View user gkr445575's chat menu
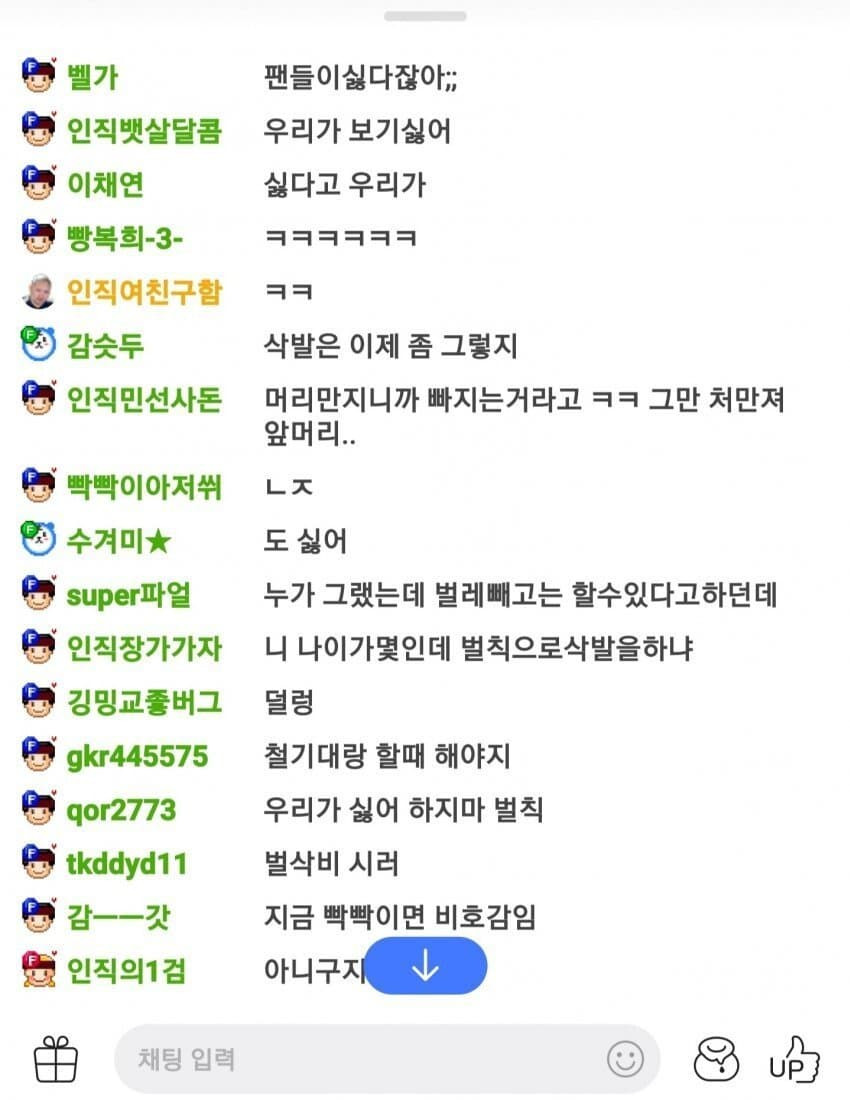The width and height of the screenshot is (850, 1100). (x=137, y=756)
